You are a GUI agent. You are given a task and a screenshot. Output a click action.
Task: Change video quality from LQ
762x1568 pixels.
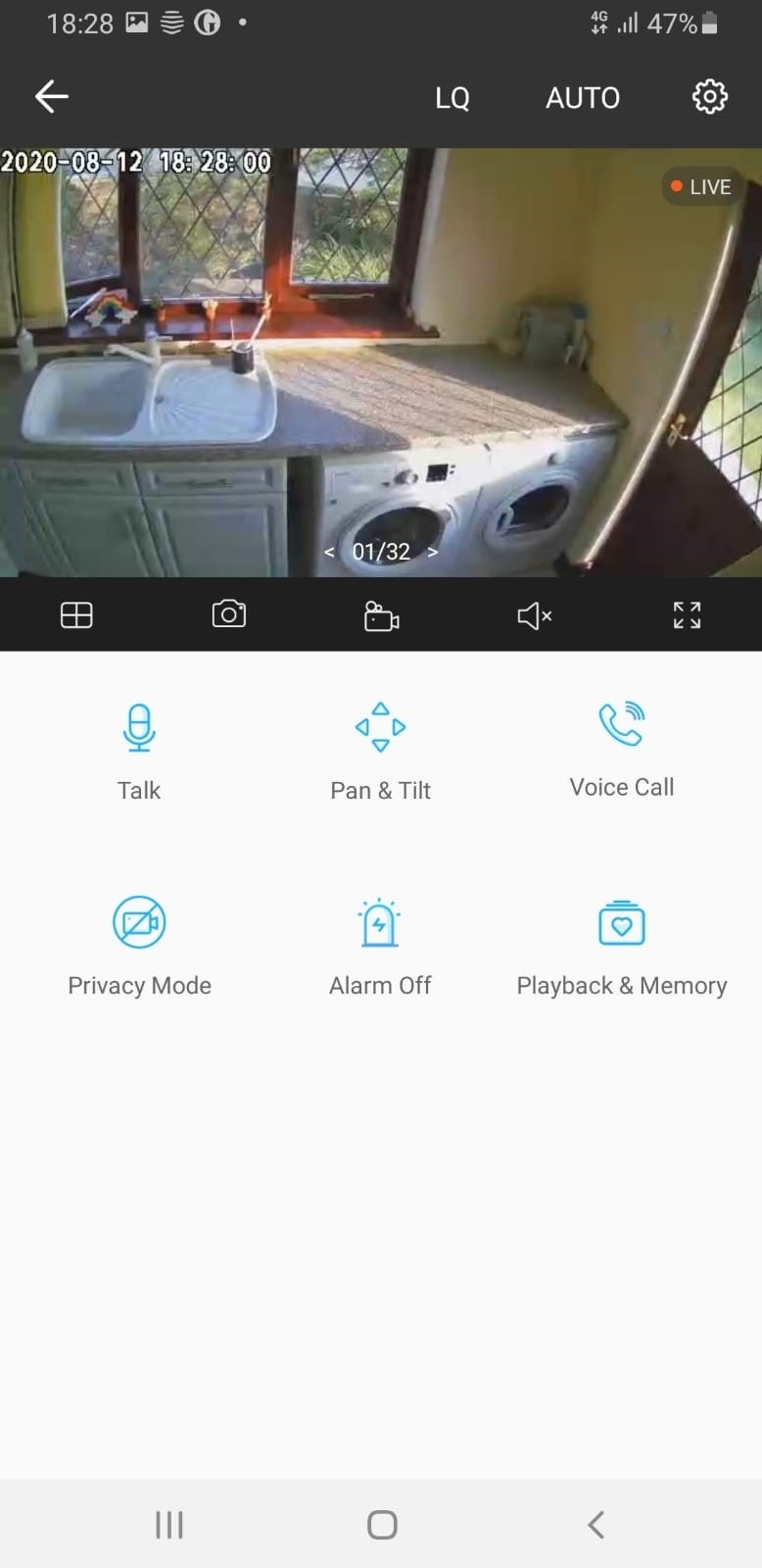point(452,98)
